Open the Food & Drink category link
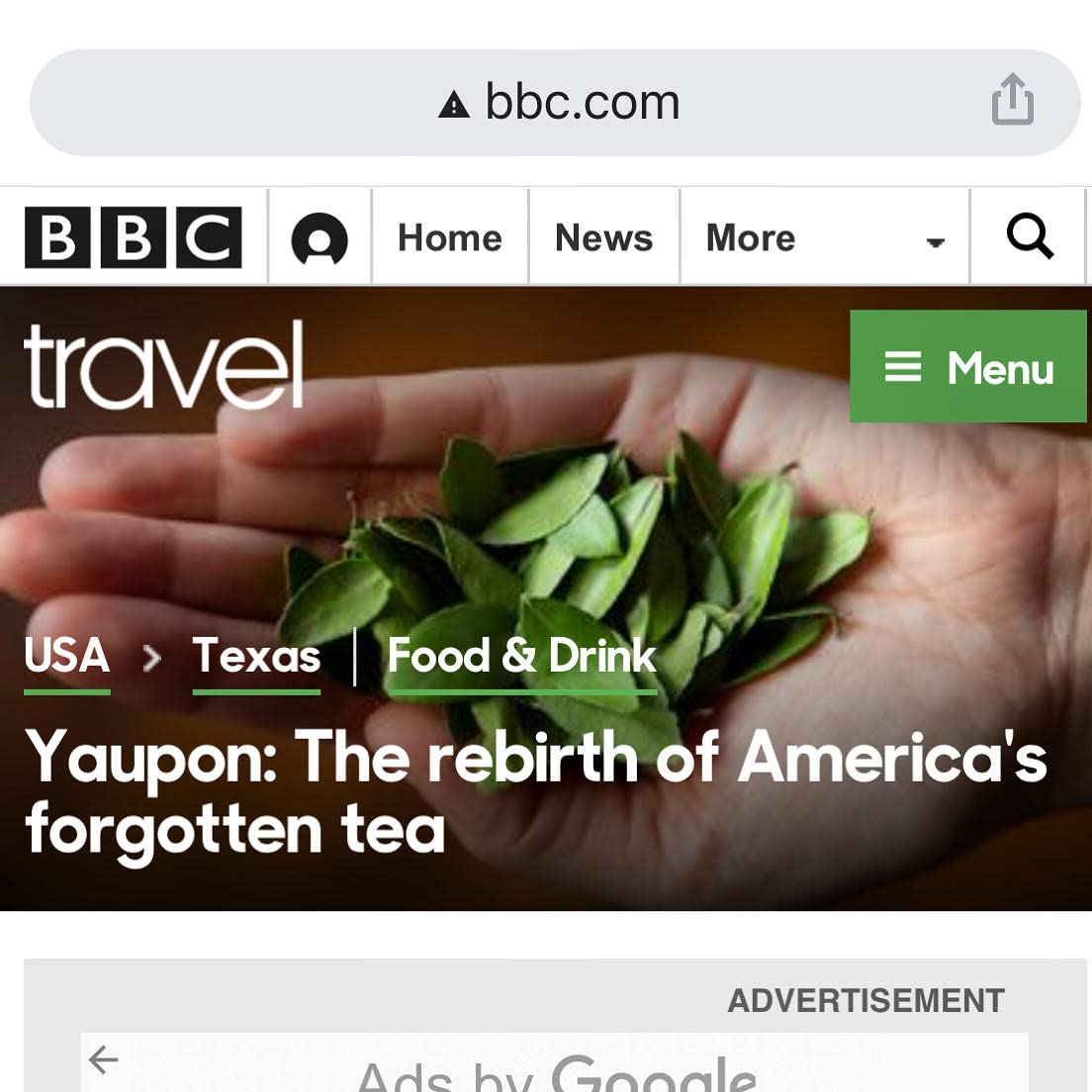This screenshot has width=1092, height=1092. (x=521, y=656)
